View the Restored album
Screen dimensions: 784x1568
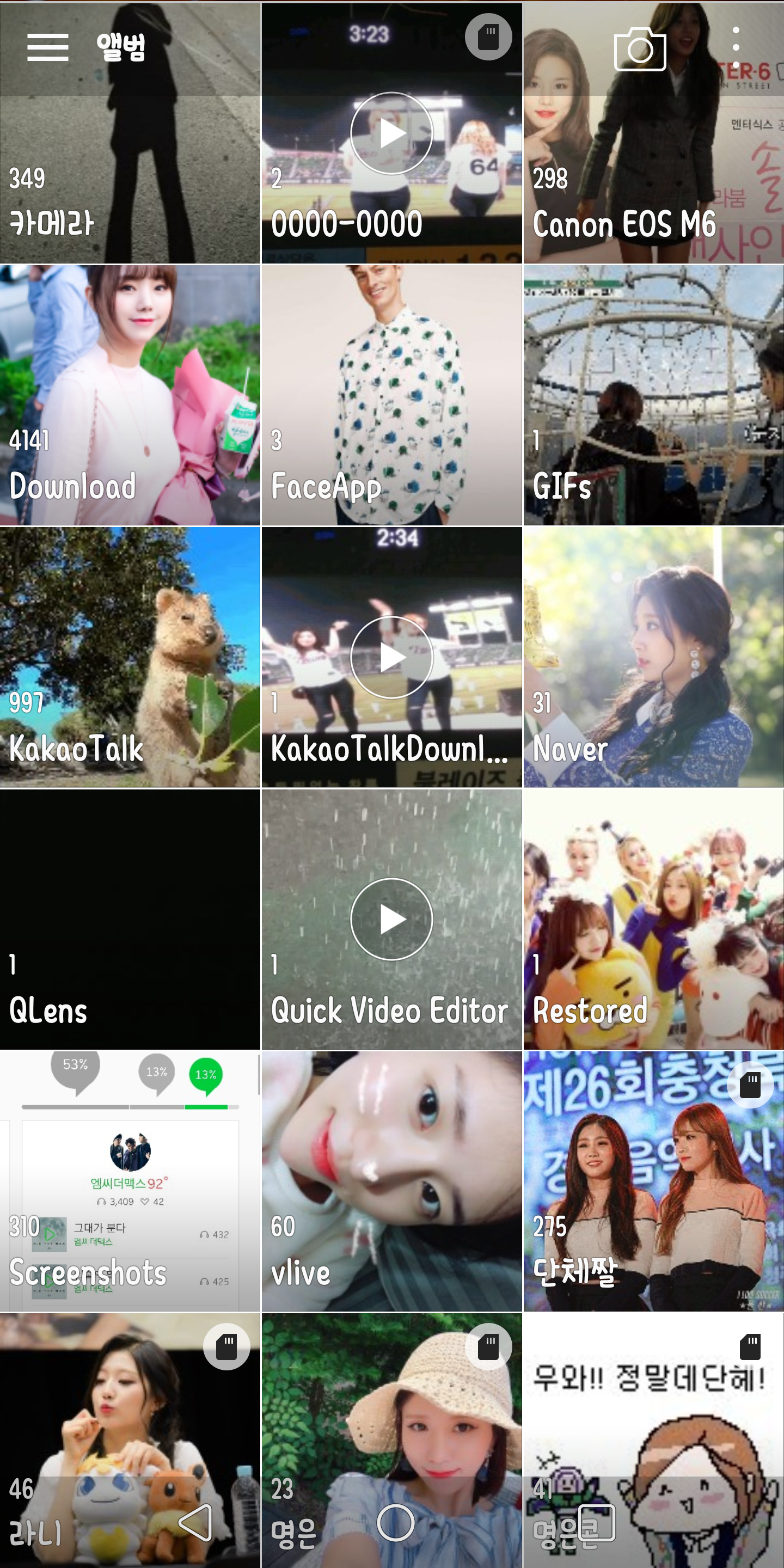click(653, 919)
